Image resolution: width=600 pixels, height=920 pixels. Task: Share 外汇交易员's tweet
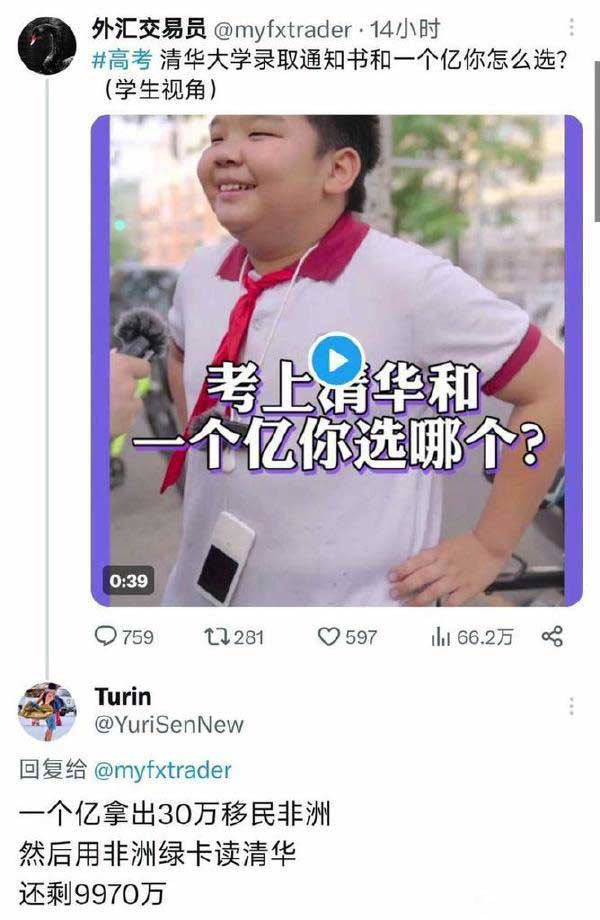[x=552, y=636]
